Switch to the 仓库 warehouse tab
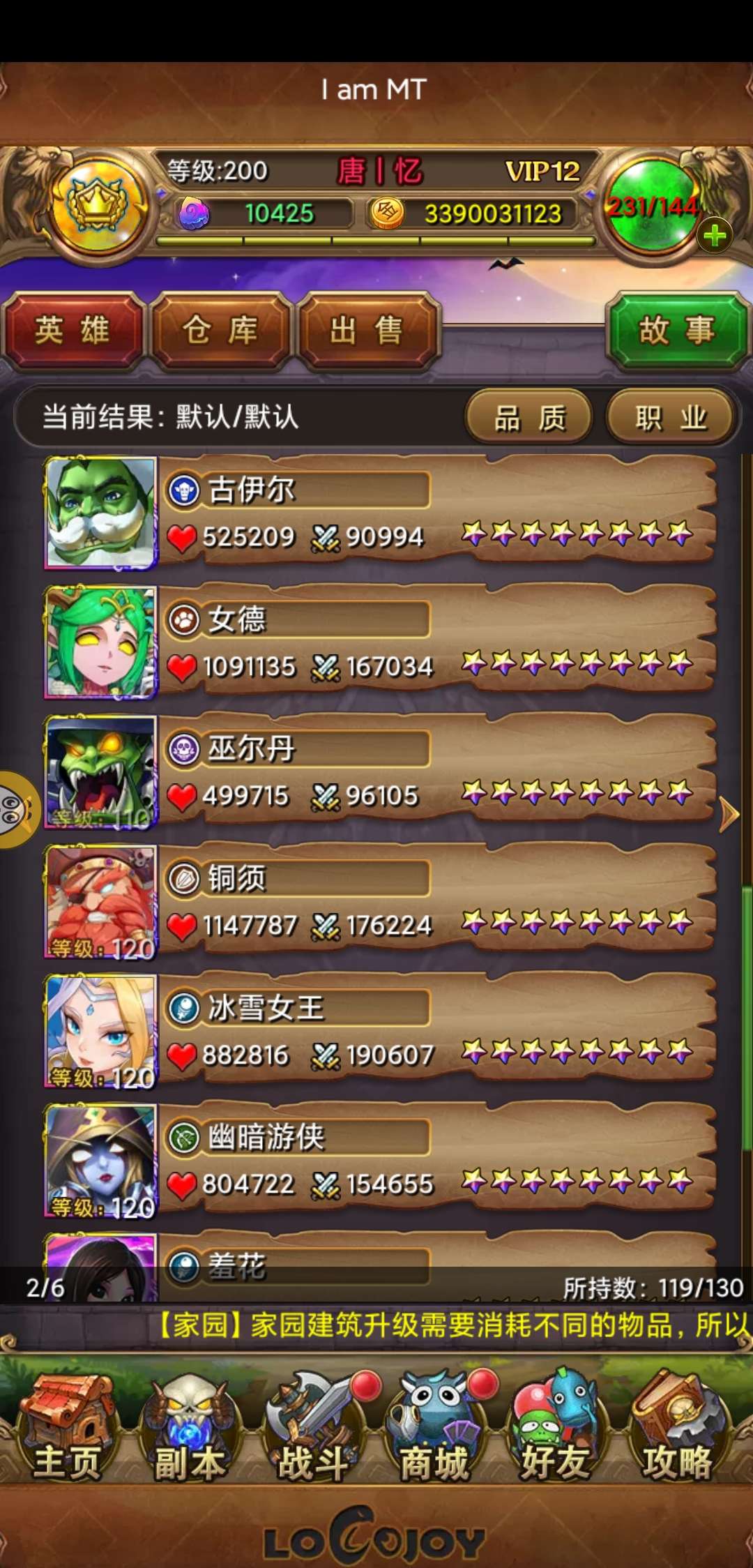The height and width of the screenshot is (1568, 753). pos(220,331)
